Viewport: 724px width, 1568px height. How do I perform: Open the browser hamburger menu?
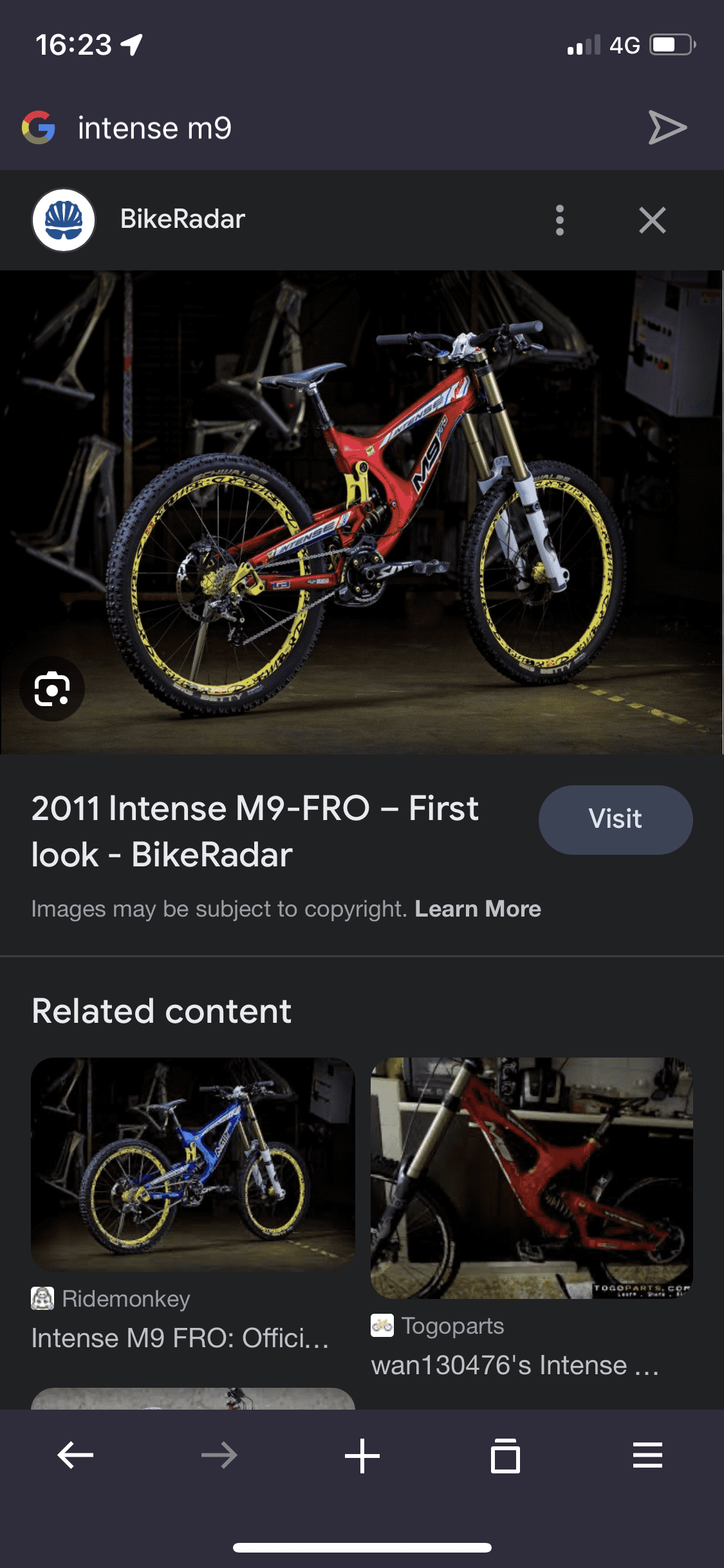pos(647,1455)
